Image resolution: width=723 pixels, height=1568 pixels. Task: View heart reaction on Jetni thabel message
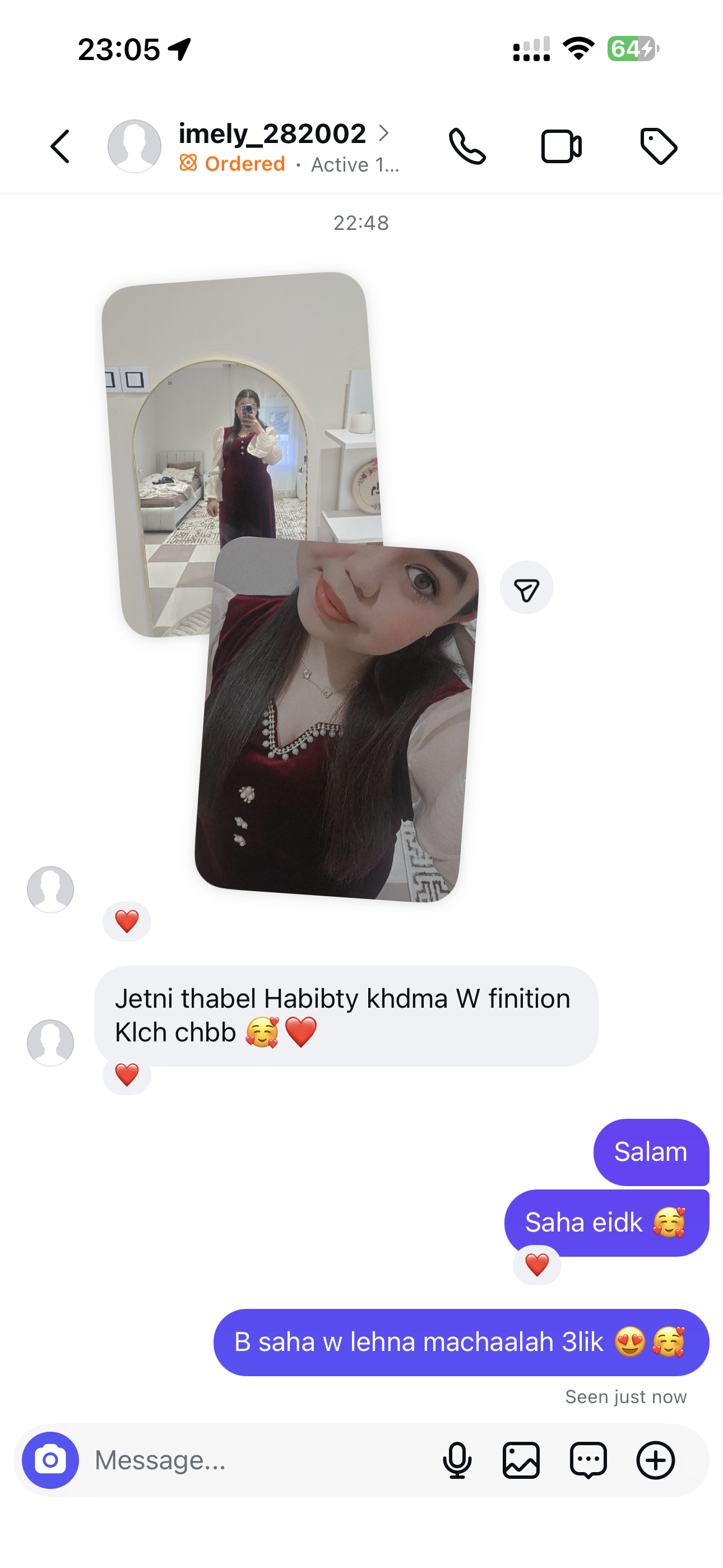point(127,1075)
